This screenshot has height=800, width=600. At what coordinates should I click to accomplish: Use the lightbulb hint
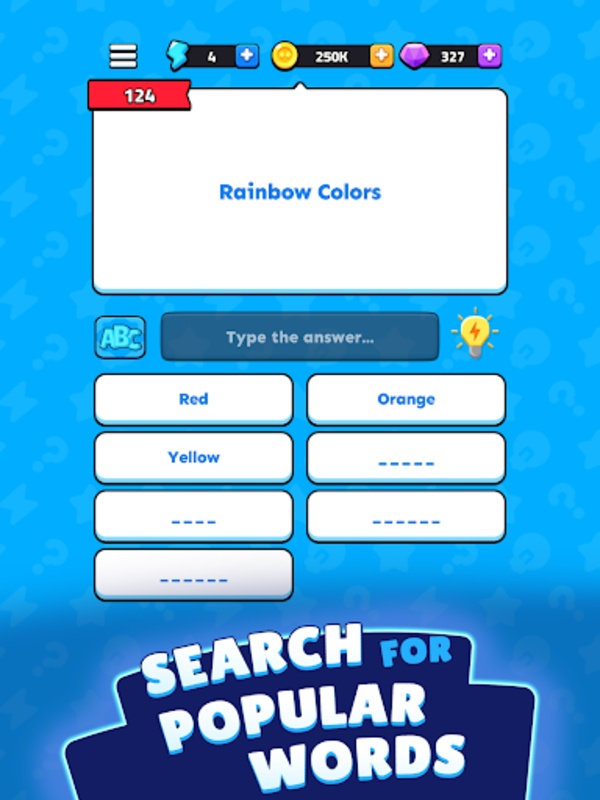tap(475, 334)
